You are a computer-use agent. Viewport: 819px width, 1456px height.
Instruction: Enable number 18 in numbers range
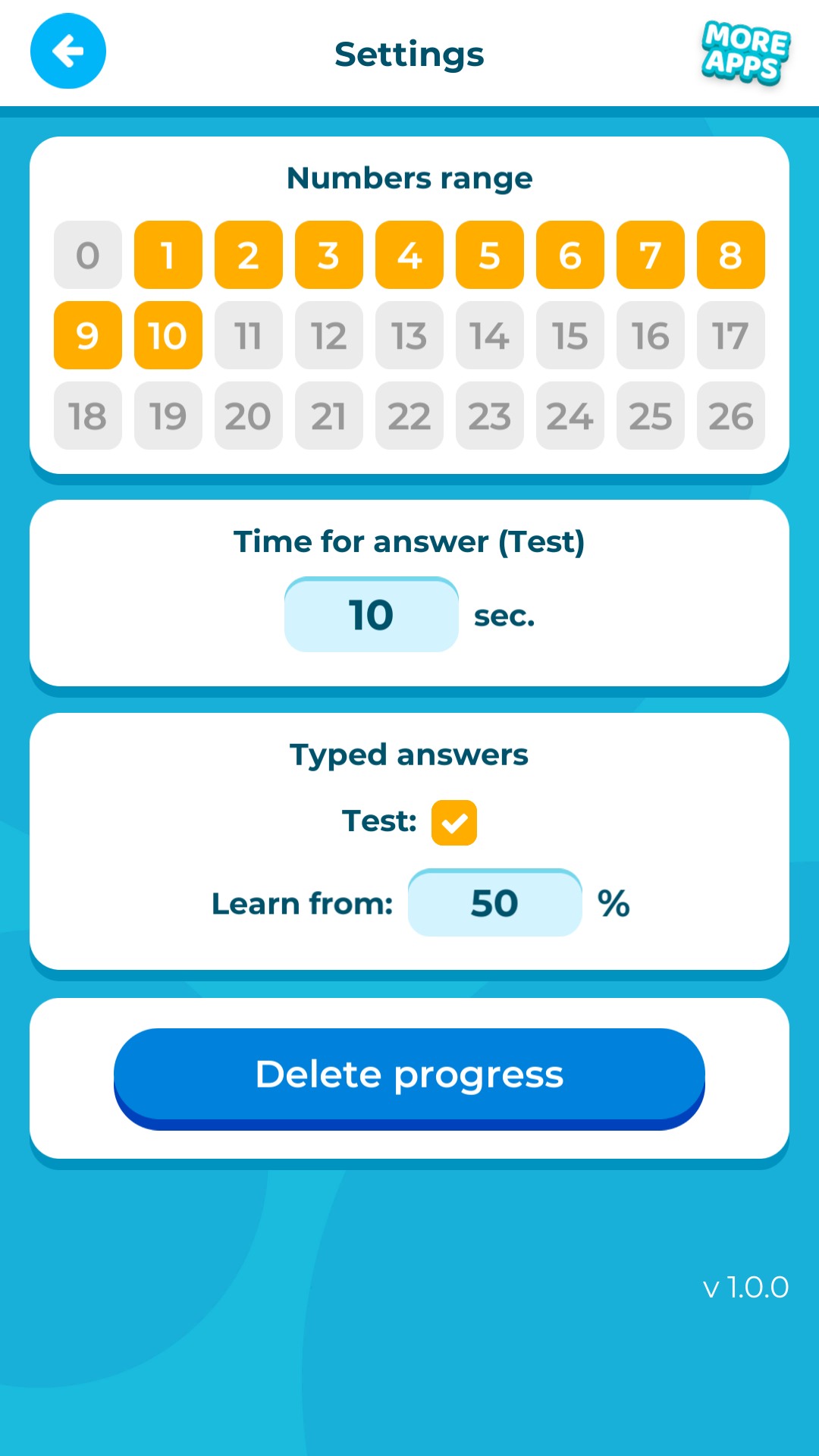point(88,416)
